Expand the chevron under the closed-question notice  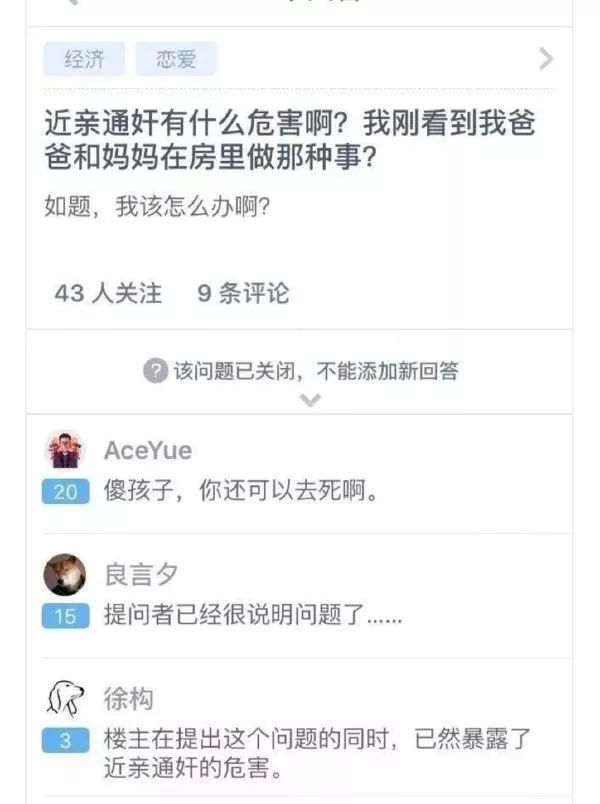point(311,400)
